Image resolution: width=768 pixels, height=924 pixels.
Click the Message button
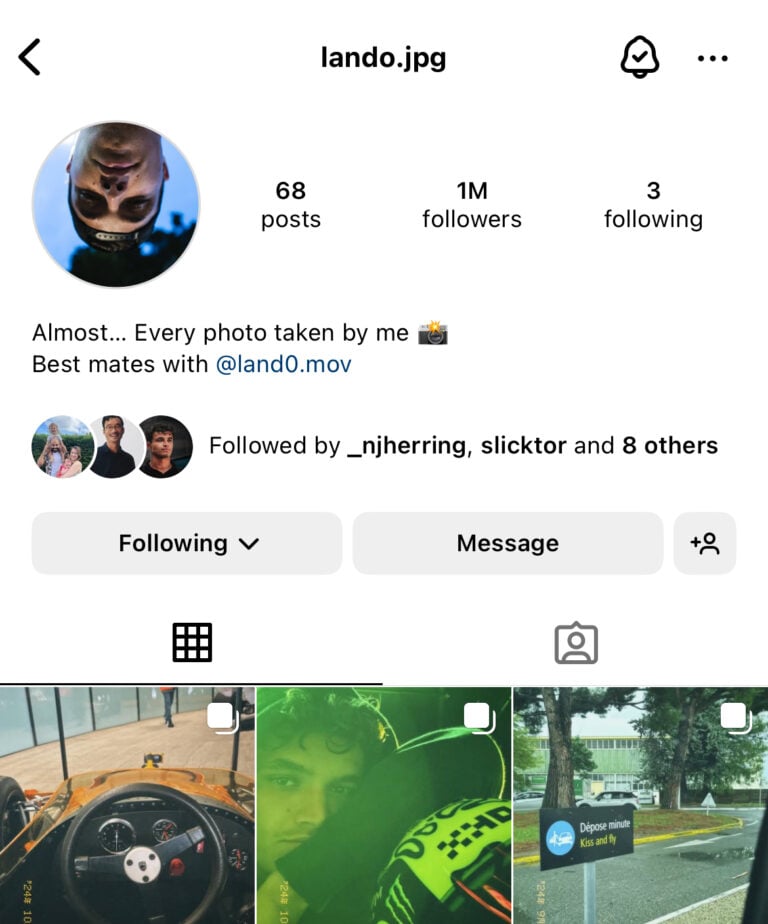coord(507,543)
